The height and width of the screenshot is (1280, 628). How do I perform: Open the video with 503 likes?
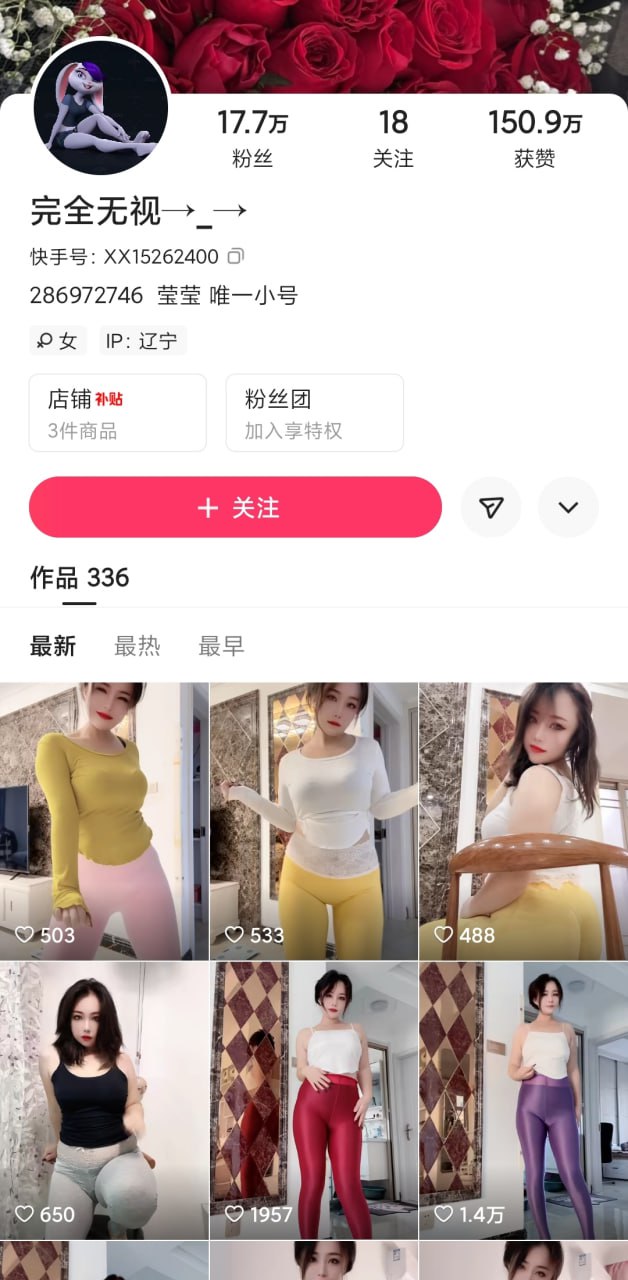104,821
